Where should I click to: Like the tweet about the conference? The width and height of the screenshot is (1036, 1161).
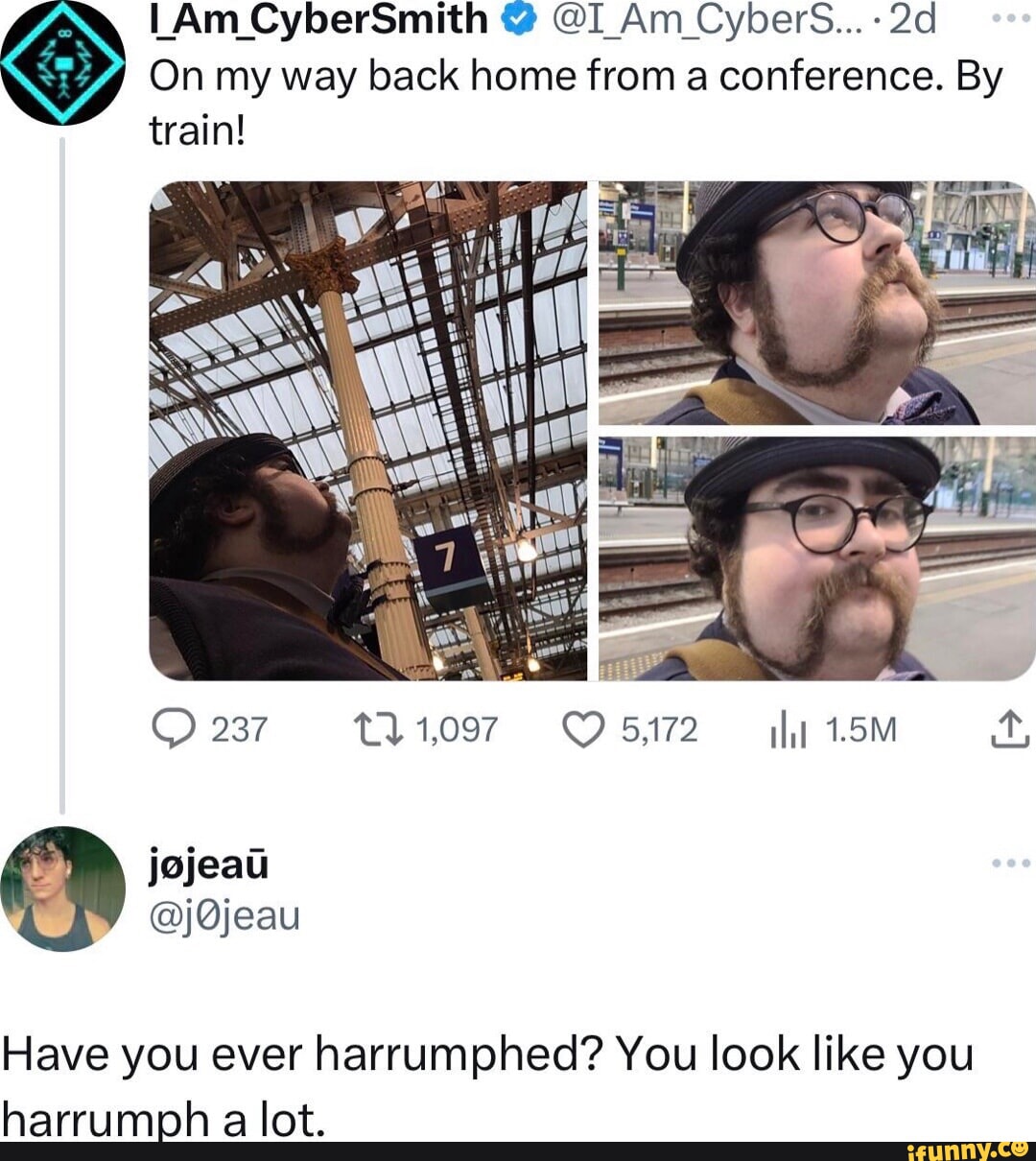pos(582,730)
